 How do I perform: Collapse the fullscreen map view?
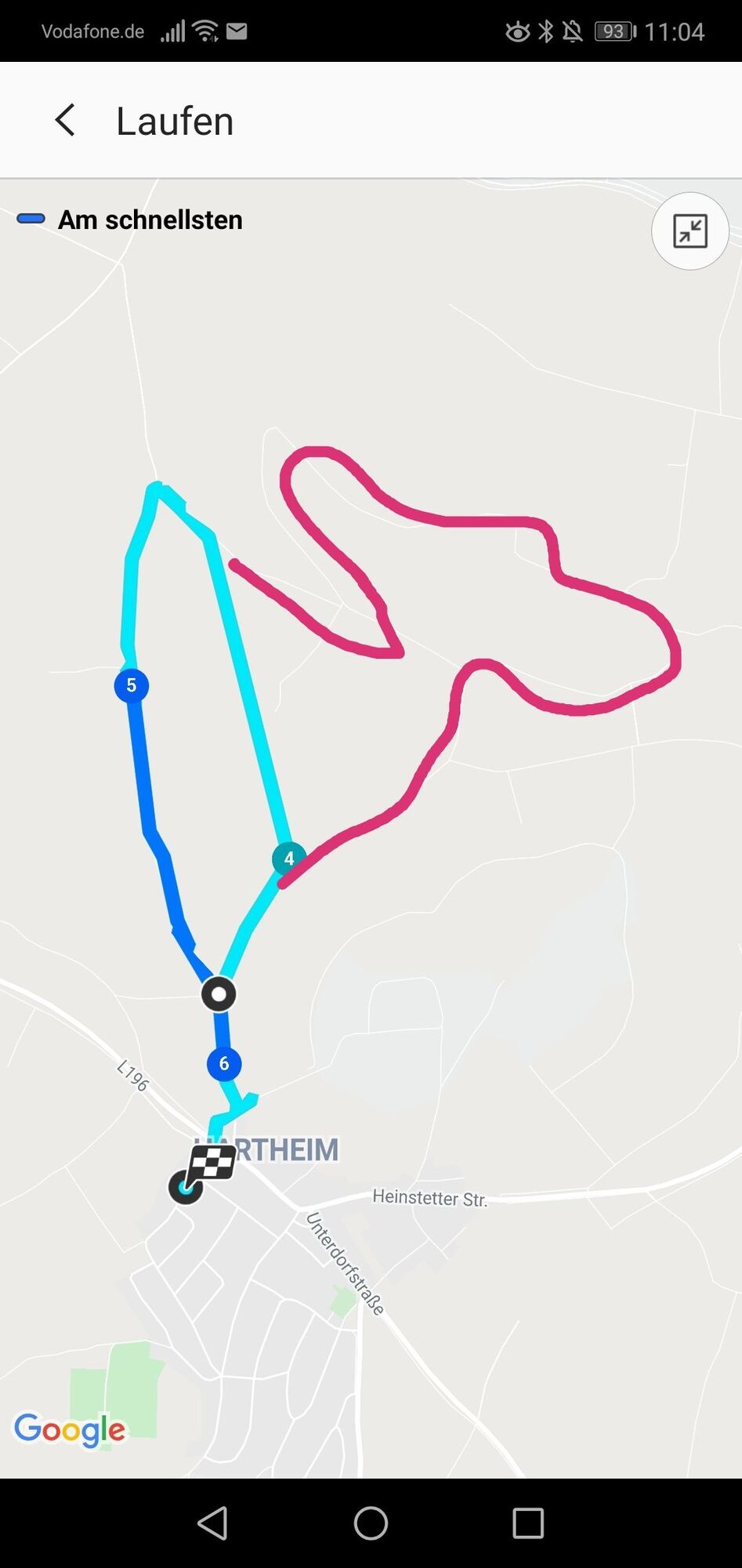tap(690, 231)
